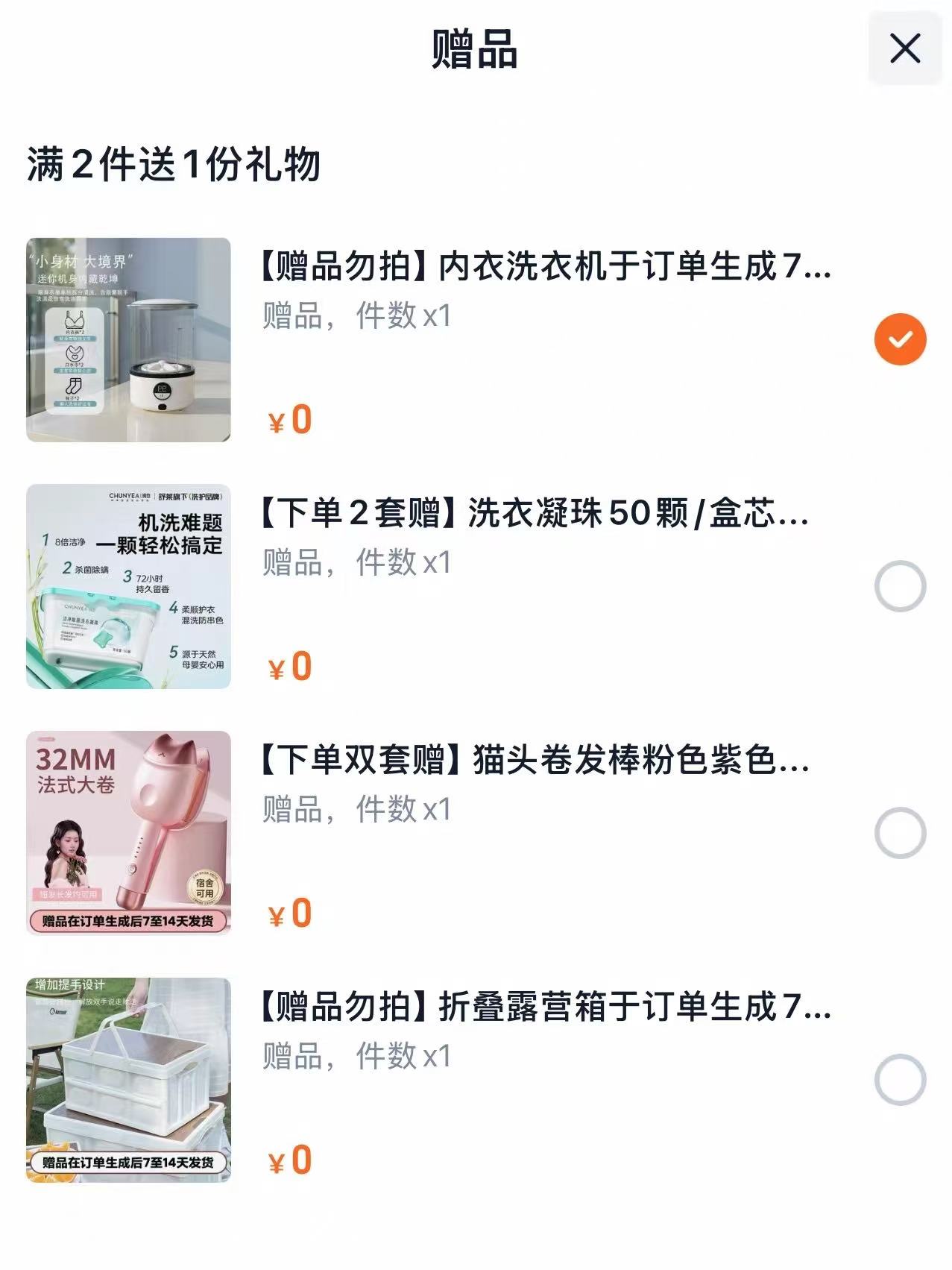Select the 洗衣凝珠 laundry beads gift

[x=900, y=588]
